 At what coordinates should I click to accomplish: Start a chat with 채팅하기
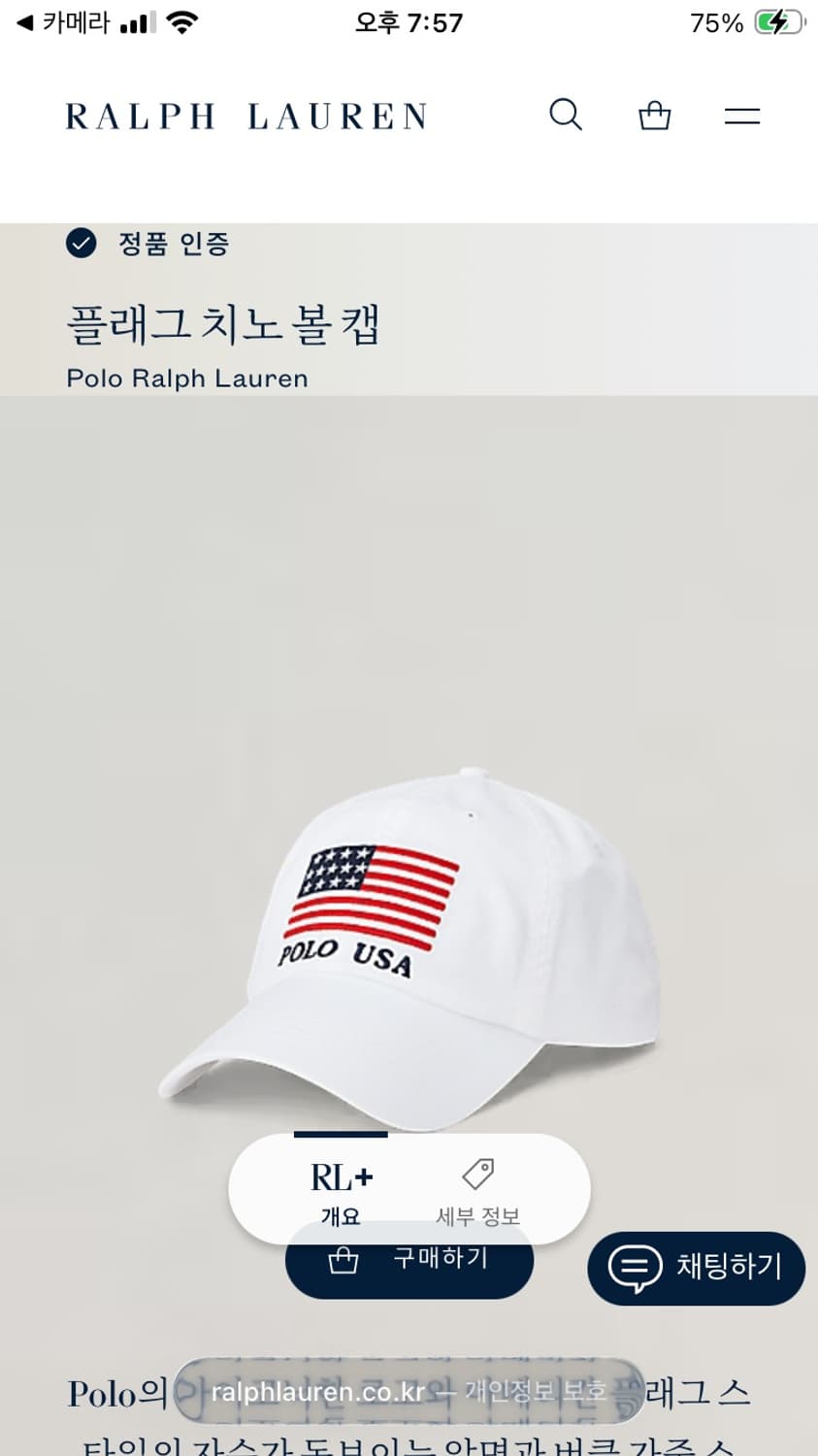[695, 1269]
